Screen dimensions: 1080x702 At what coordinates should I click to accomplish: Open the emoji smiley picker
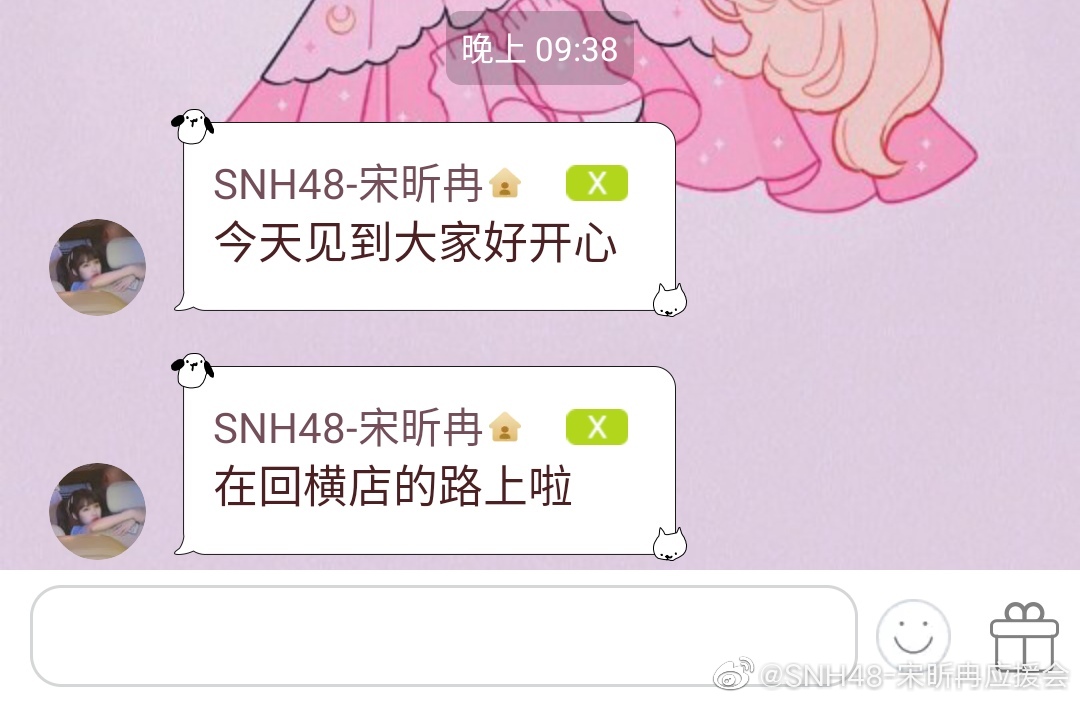[912, 635]
